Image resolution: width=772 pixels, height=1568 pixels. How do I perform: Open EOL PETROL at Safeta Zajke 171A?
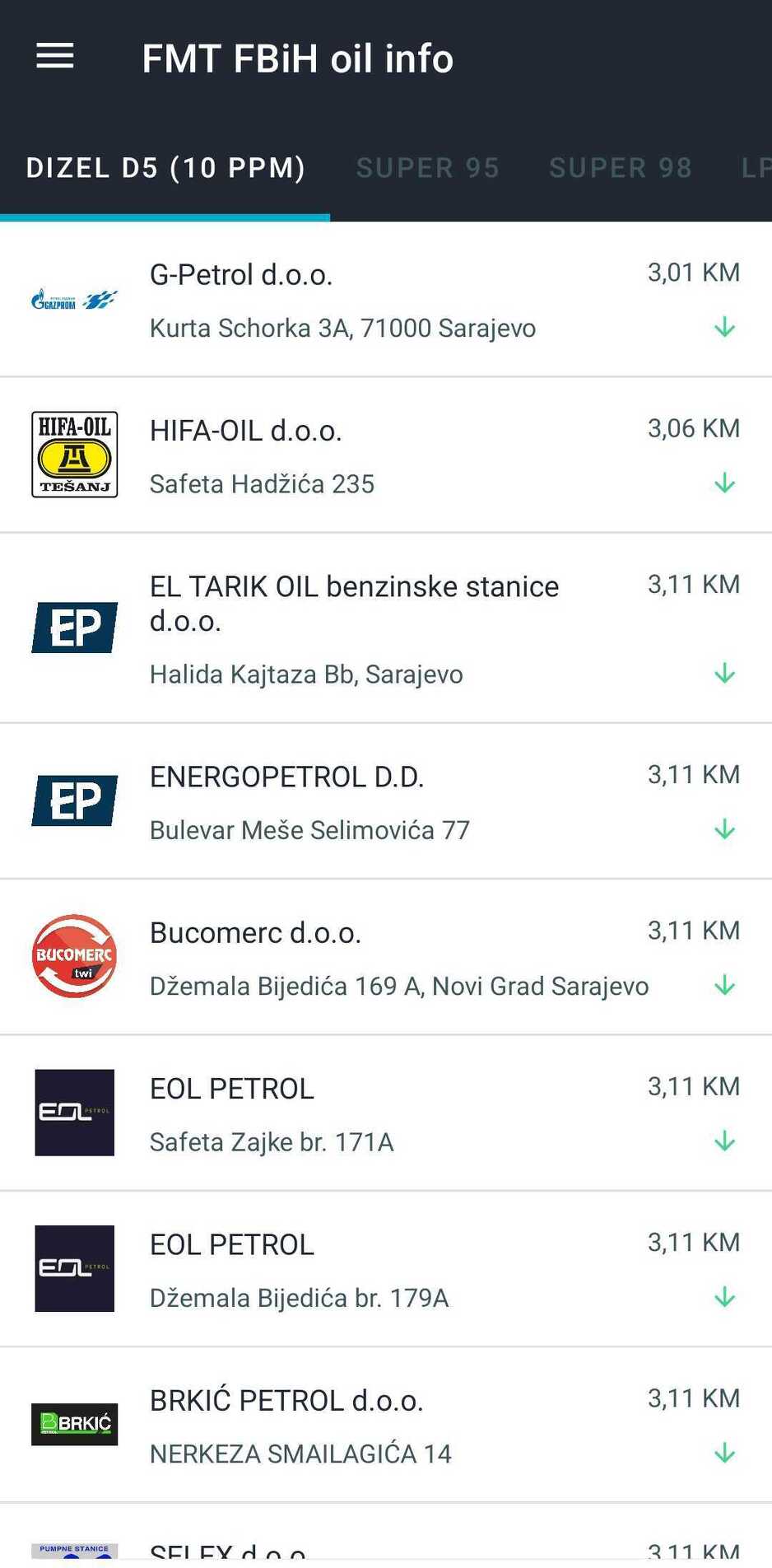coord(385,1113)
